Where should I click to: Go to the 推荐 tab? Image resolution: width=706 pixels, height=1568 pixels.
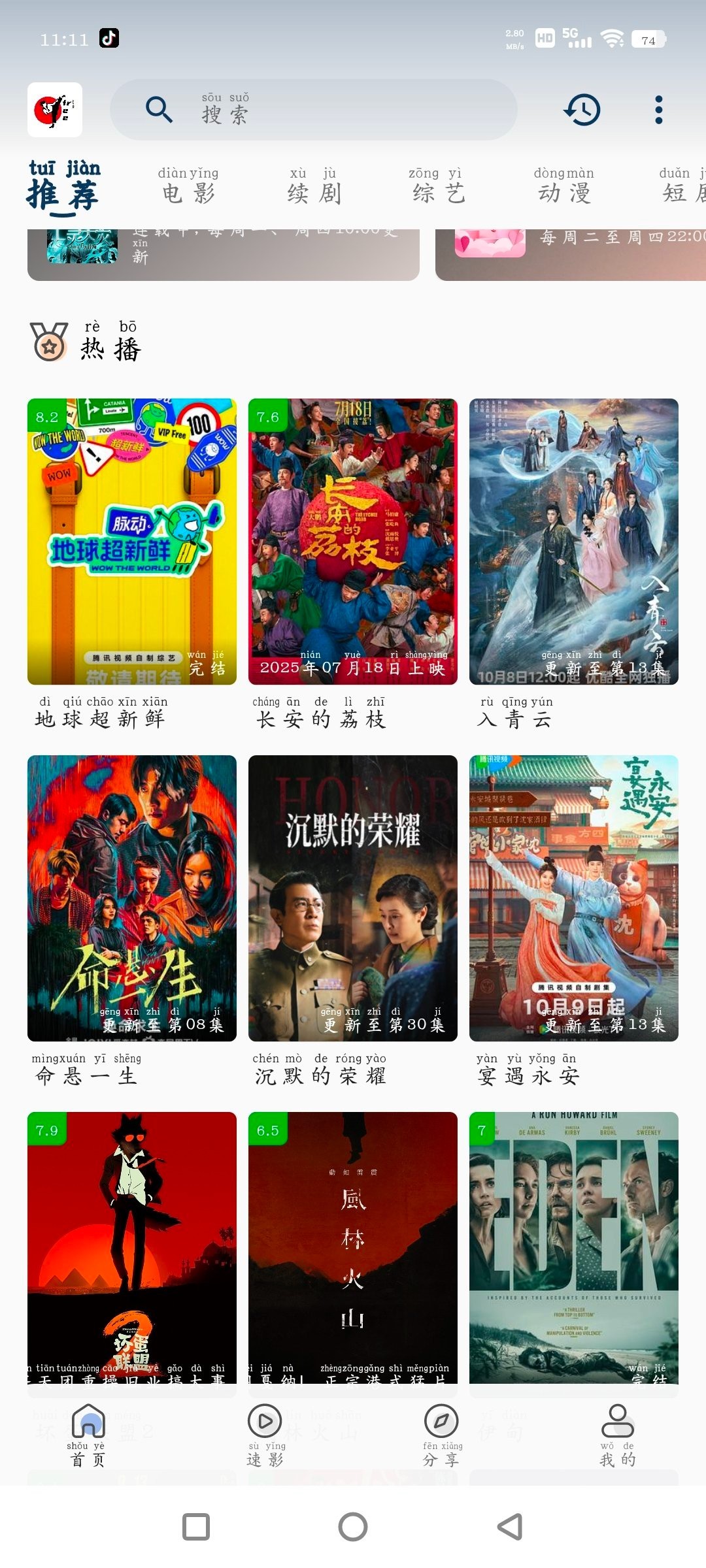tap(64, 186)
